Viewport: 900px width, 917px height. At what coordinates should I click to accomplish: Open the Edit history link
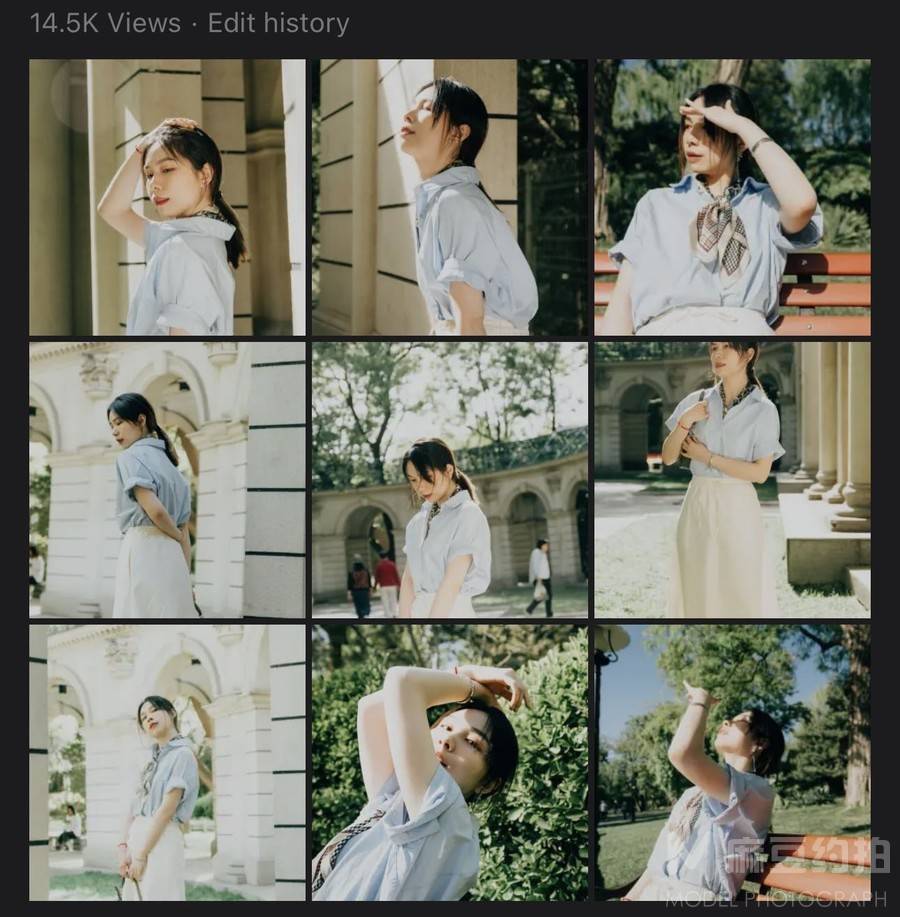coord(278,23)
